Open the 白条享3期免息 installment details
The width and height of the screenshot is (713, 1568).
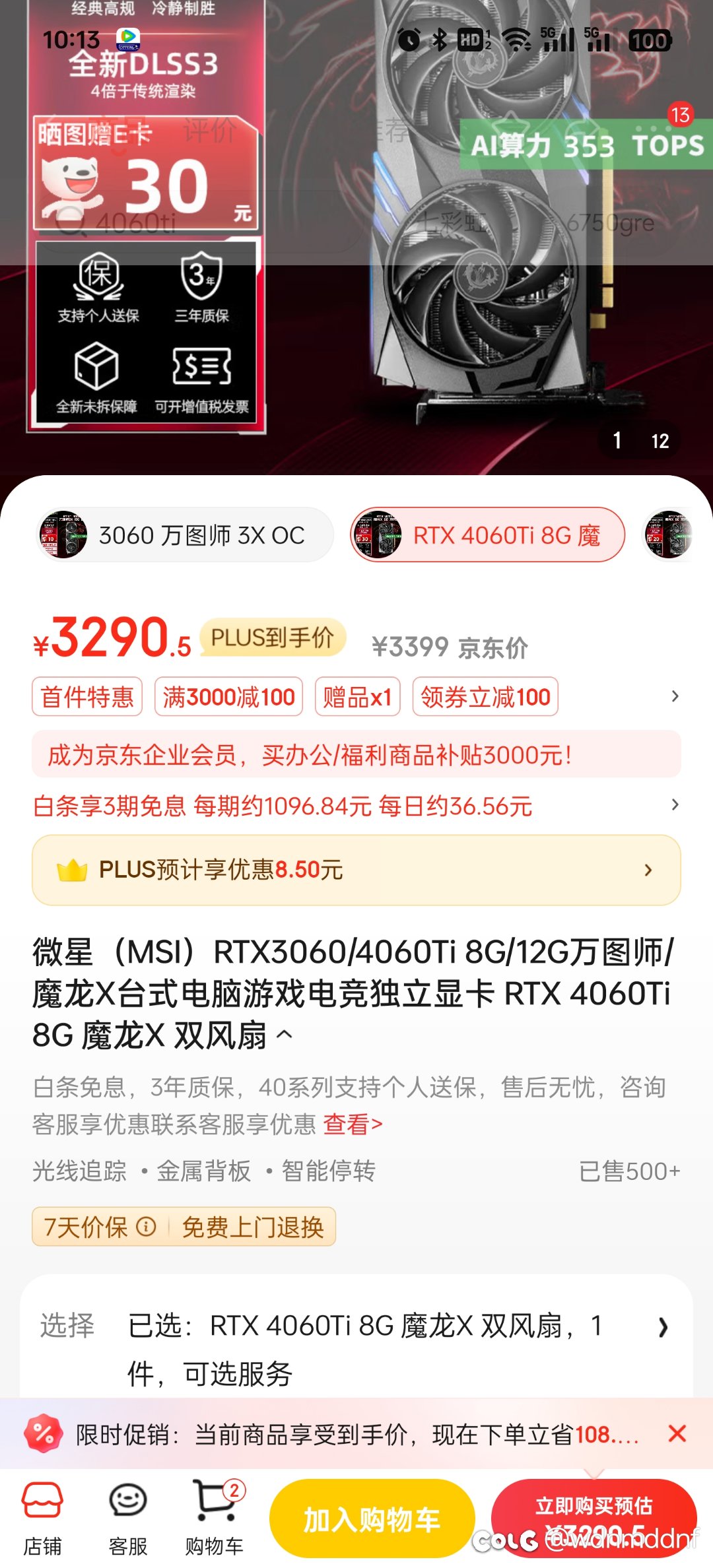tap(356, 806)
